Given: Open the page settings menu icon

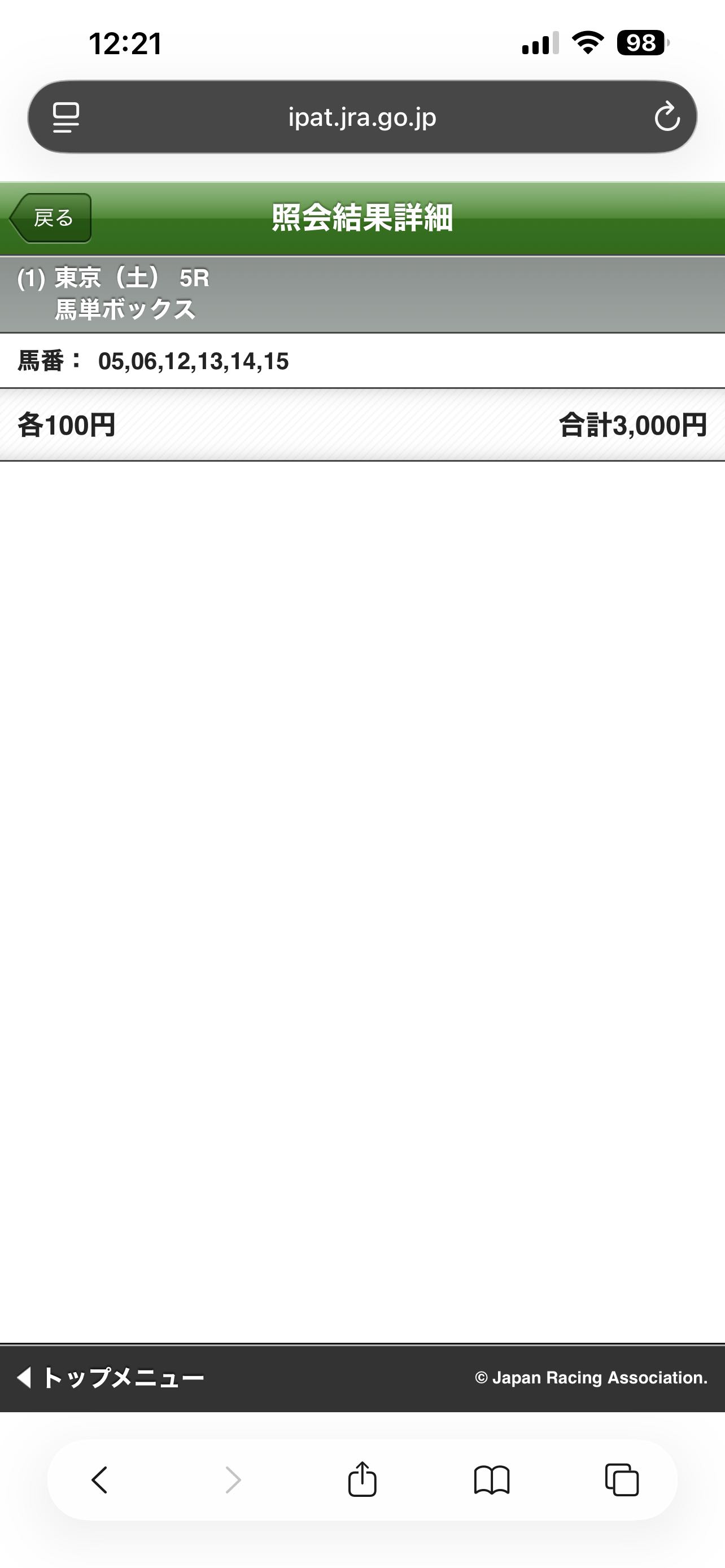Looking at the screenshot, I should tap(65, 117).
